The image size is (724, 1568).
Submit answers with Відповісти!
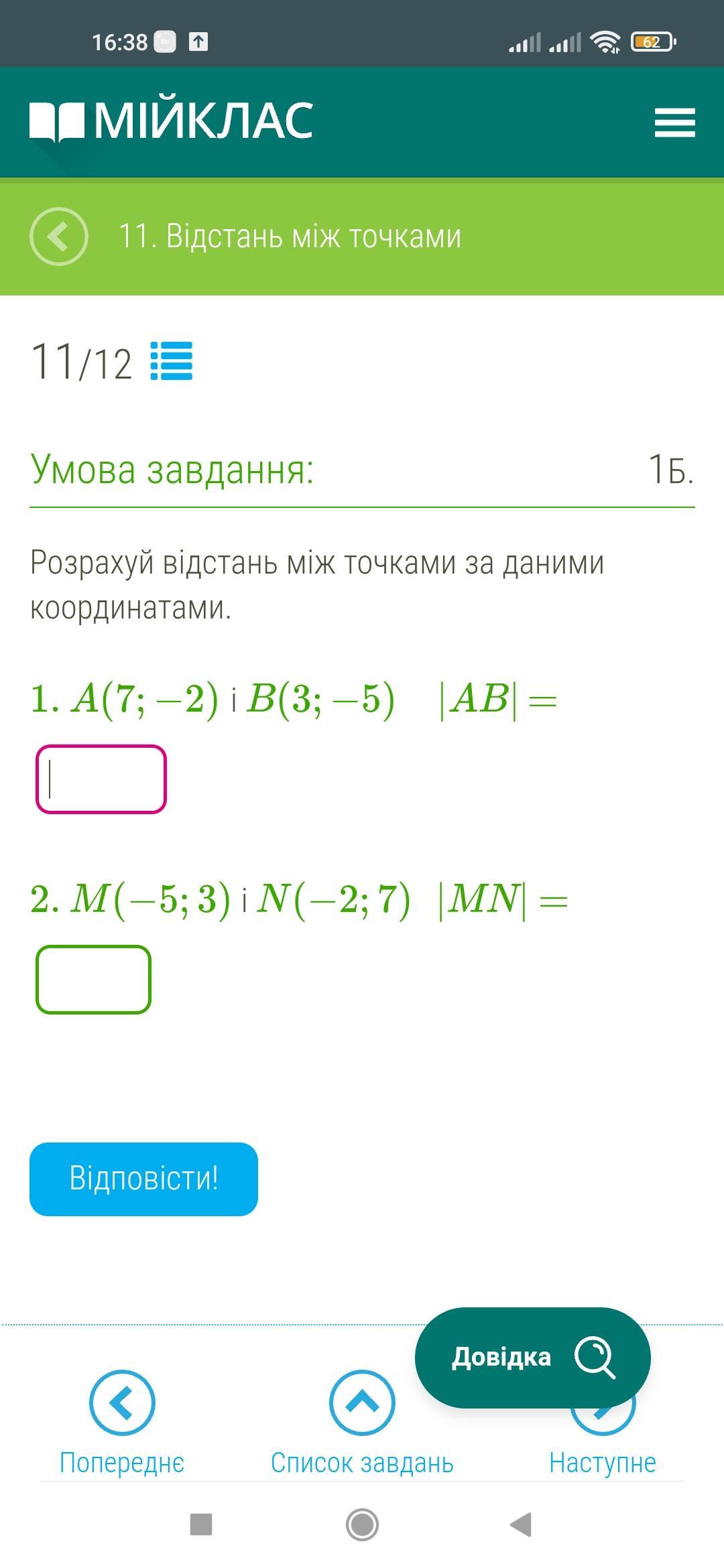[143, 1179]
